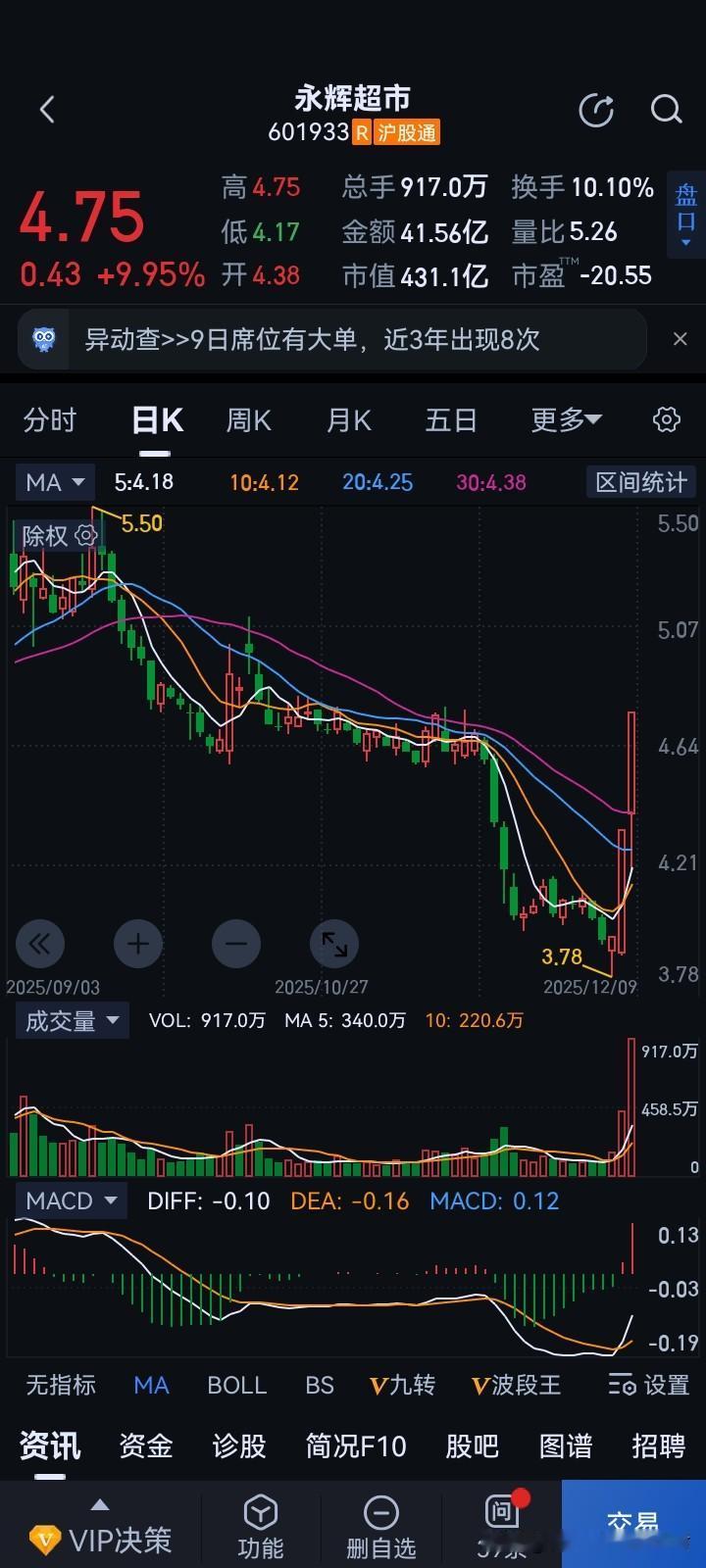This screenshot has width=706, height=1568.
Task: Open the MA moving average dropdown
Action: point(54,481)
